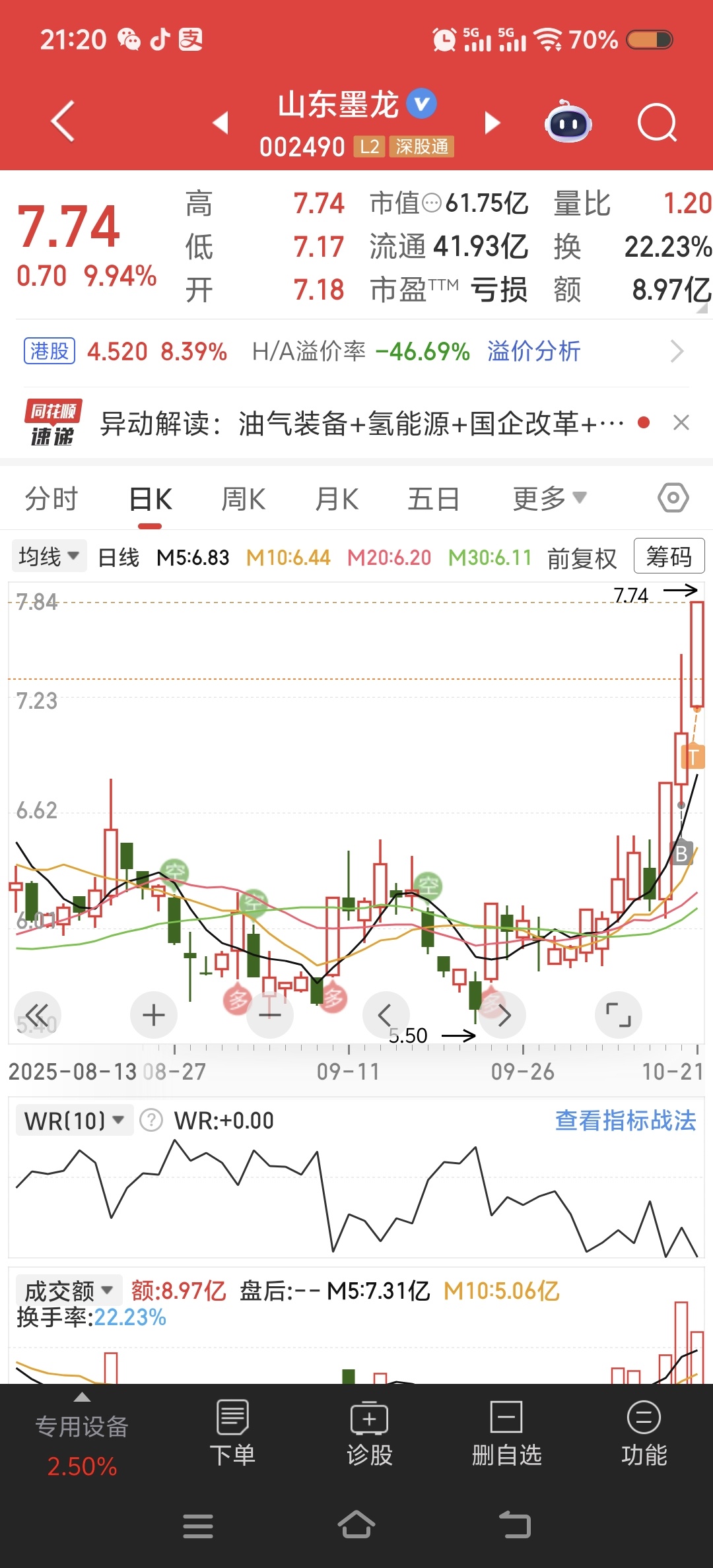Go back using the top-left arrow

click(x=63, y=122)
